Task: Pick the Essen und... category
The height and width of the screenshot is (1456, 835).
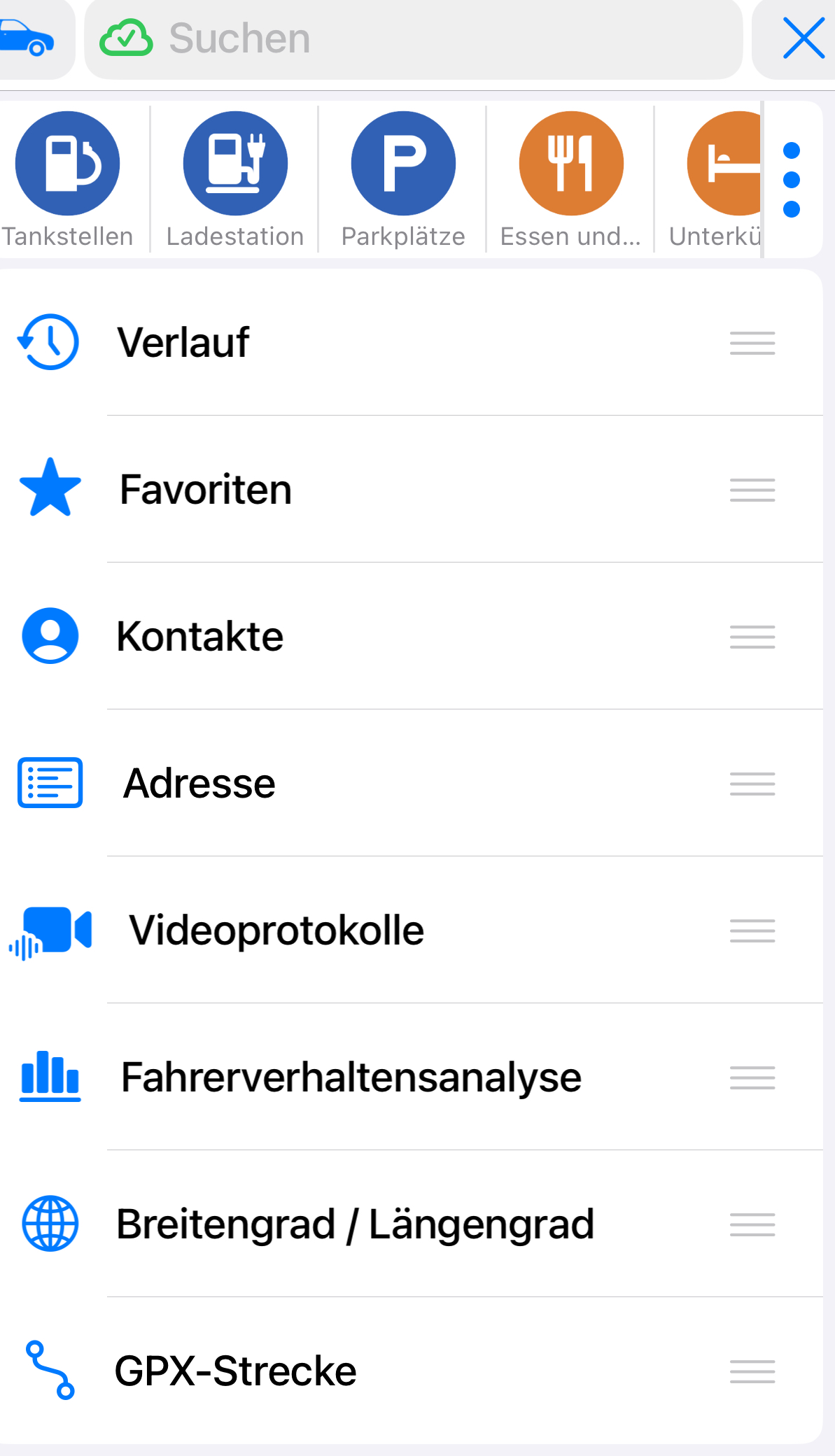Action: click(x=571, y=179)
